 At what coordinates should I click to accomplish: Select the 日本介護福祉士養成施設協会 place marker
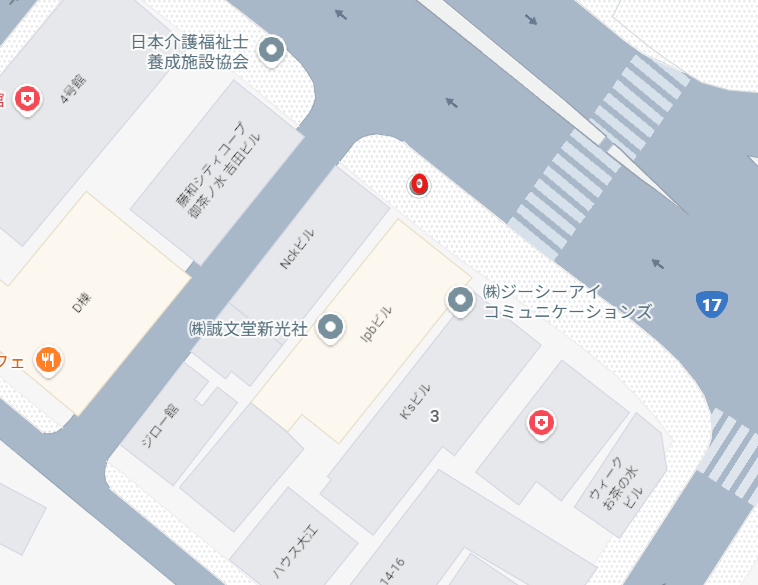tap(271, 48)
